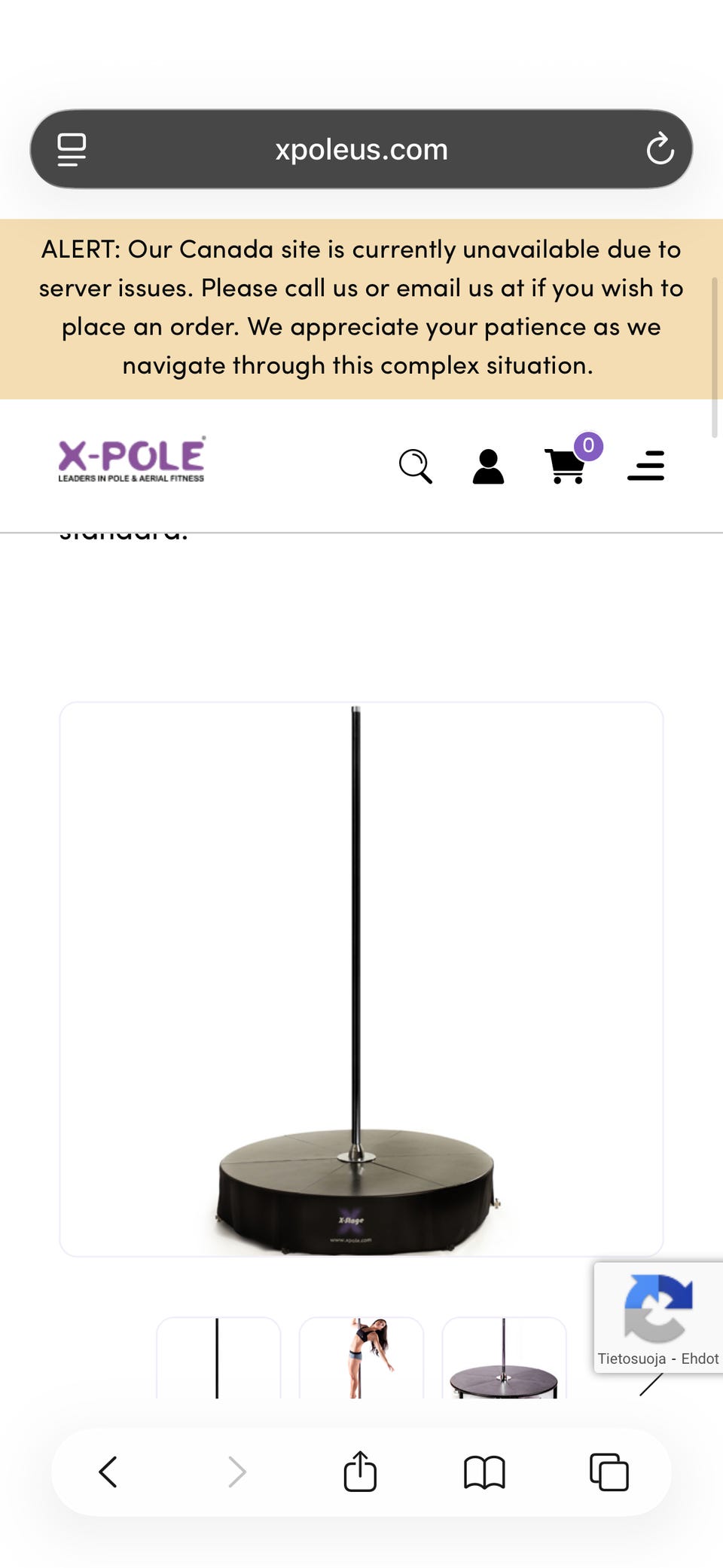Open the page format options icon

72,149
